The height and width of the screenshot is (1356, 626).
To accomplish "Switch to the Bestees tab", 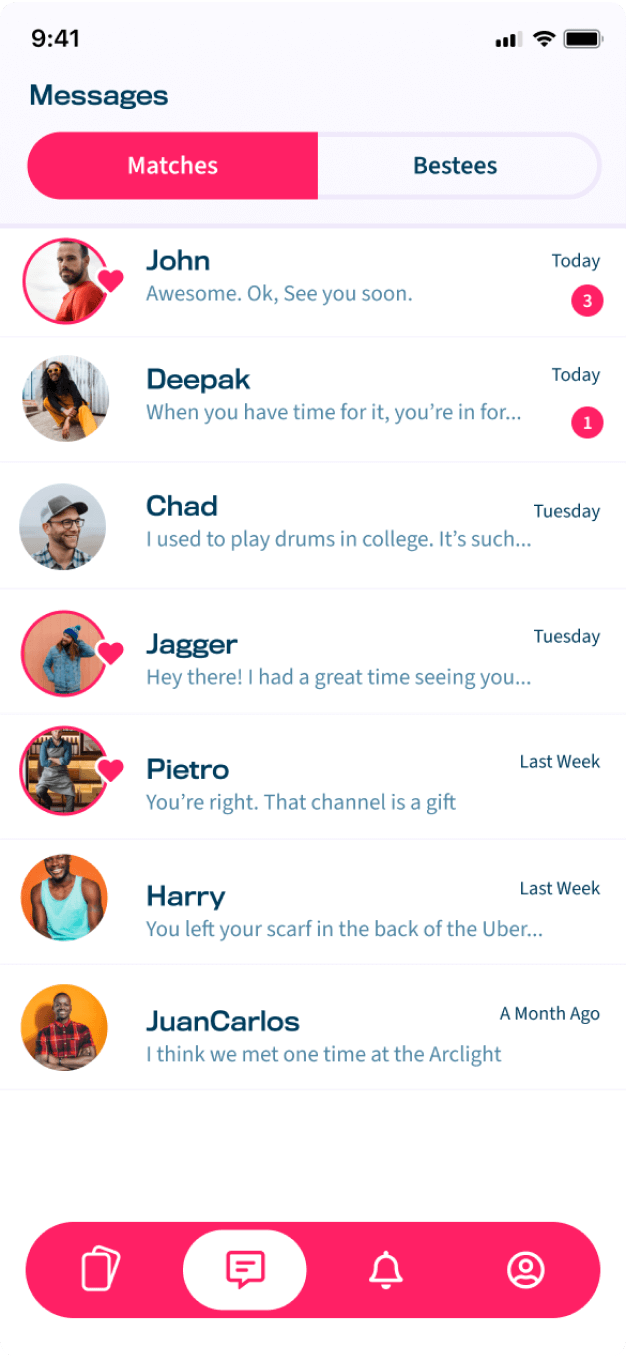I will click(x=456, y=166).
